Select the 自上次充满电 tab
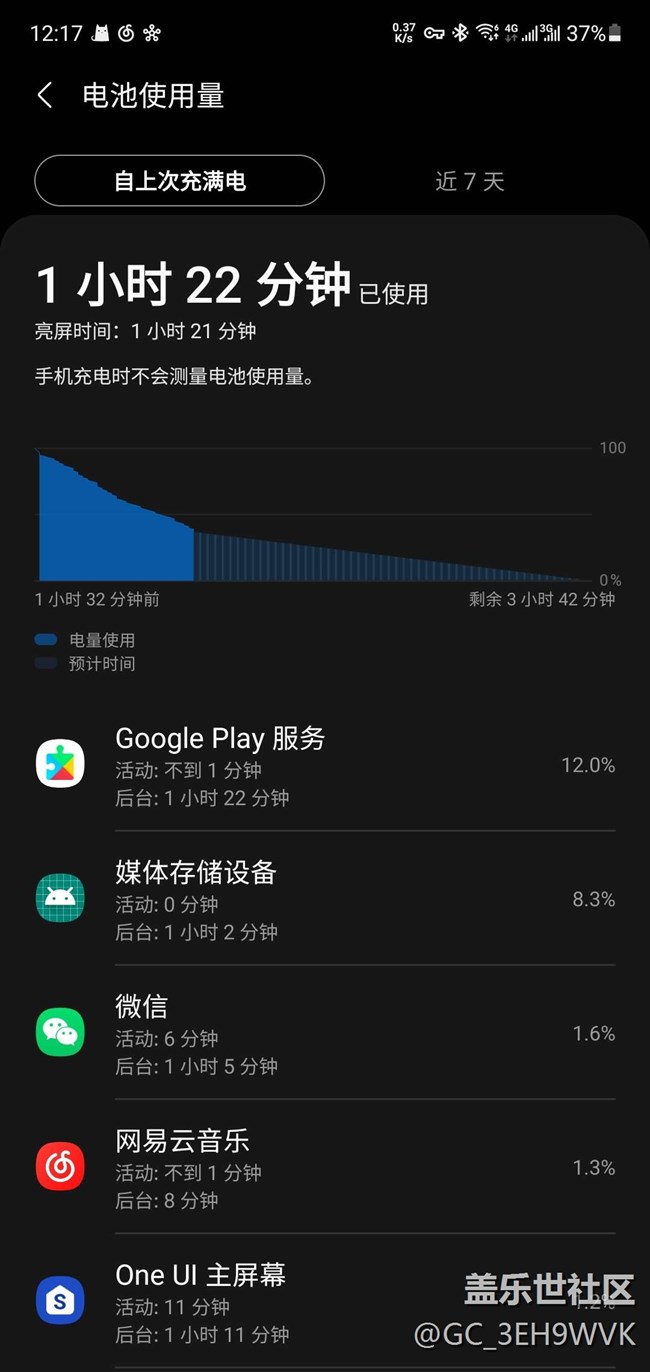Screen dimensions: 650x1372 (x=180, y=181)
